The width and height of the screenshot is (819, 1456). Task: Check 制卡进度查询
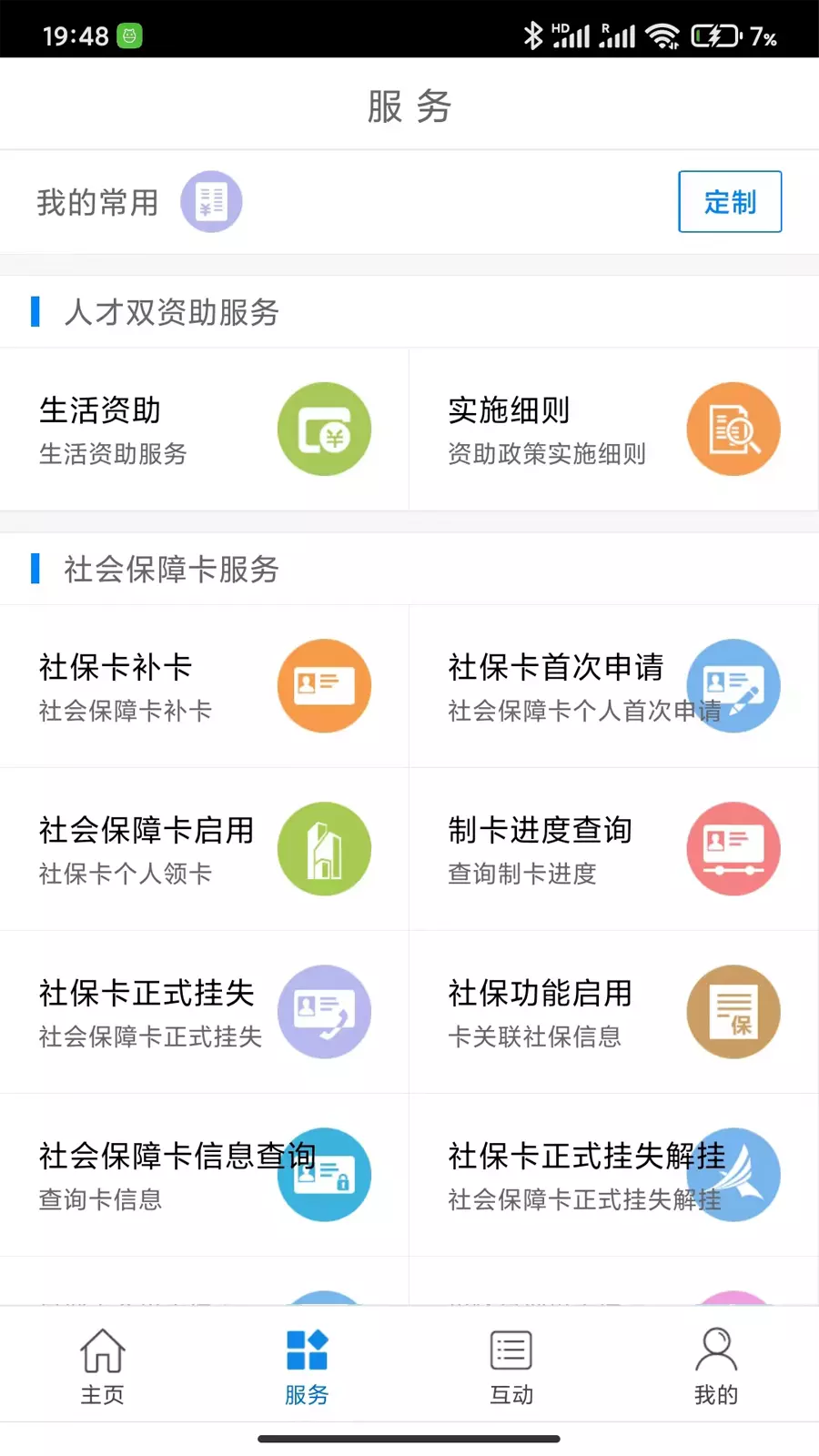613,849
